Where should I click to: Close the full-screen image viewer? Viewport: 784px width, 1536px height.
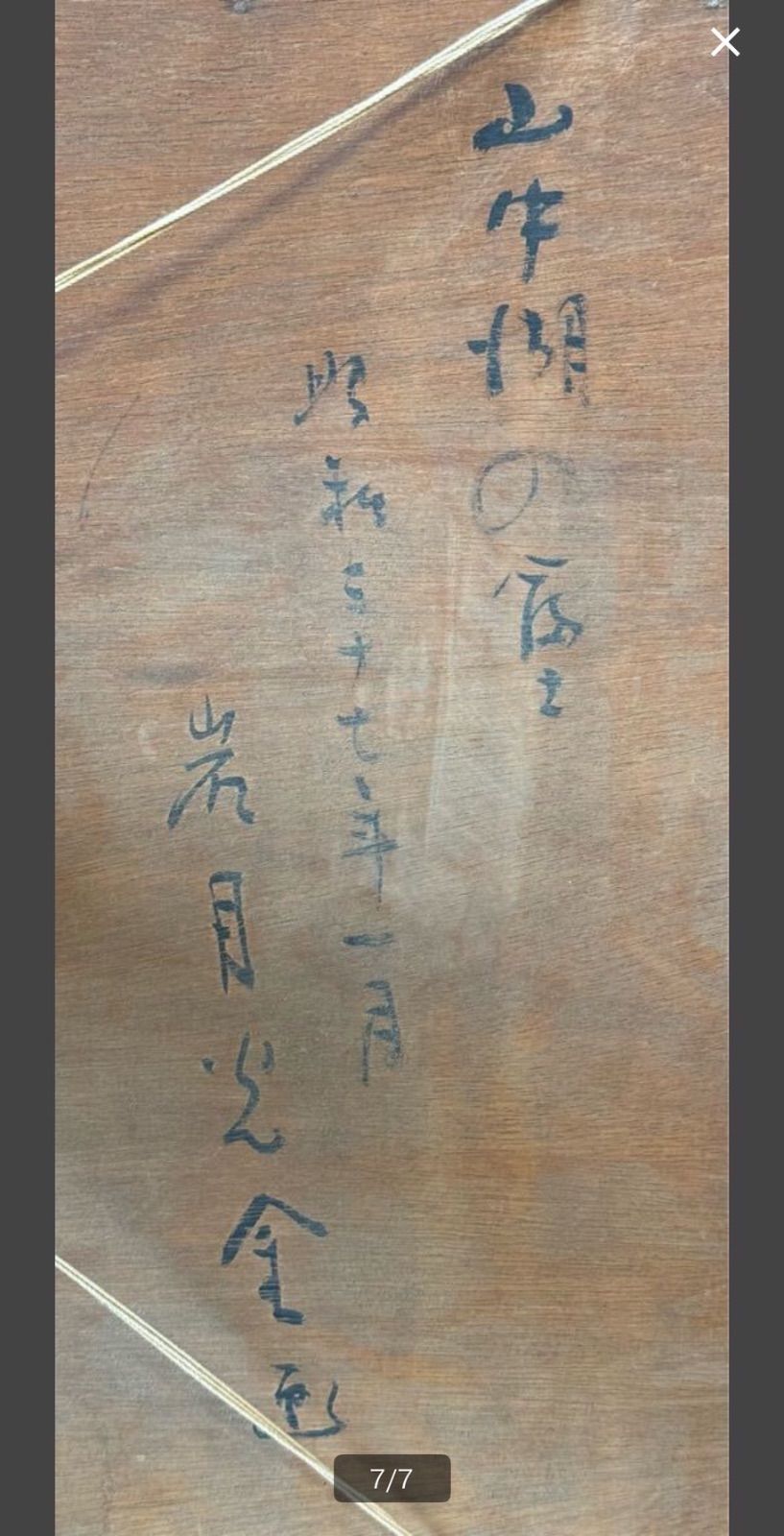(725, 42)
